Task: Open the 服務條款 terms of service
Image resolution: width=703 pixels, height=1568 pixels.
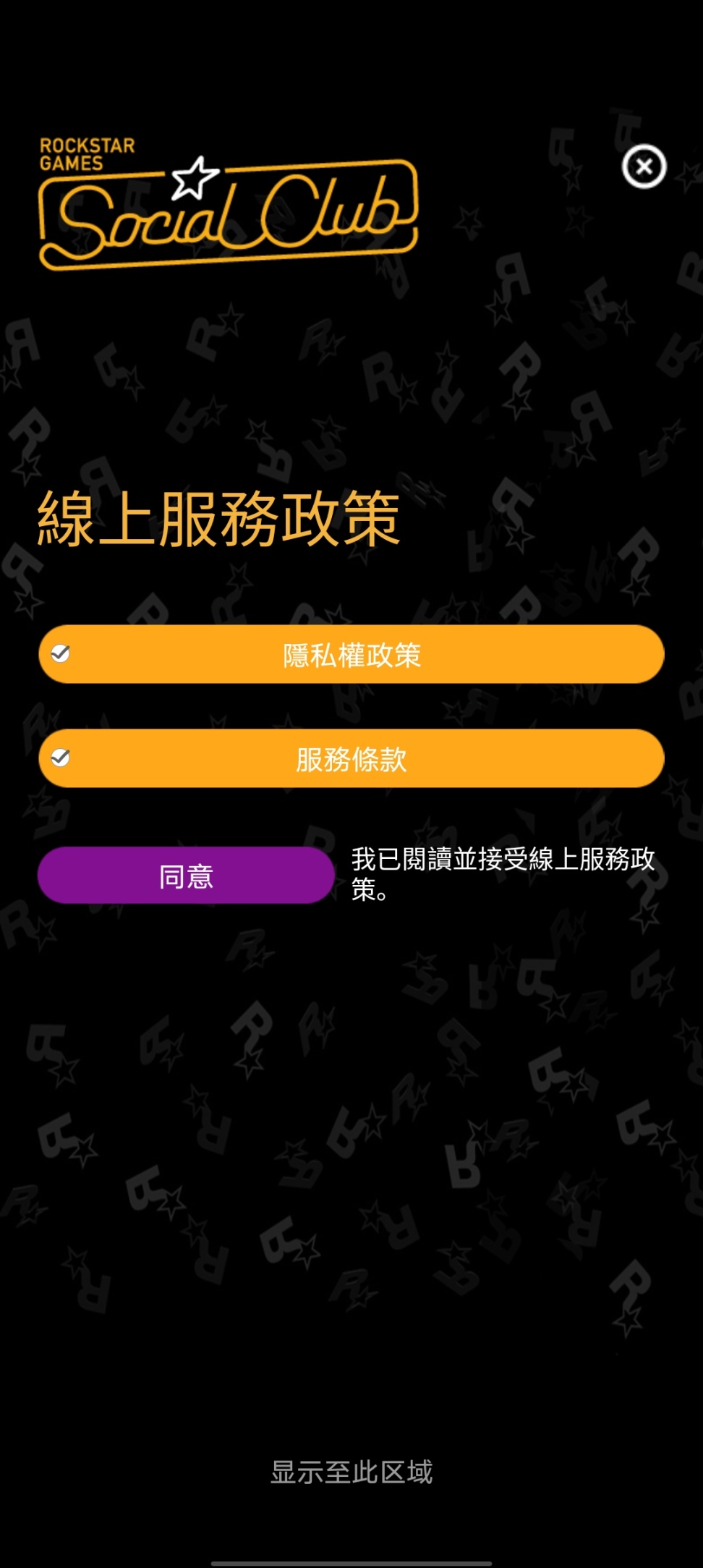Action: [351, 758]
